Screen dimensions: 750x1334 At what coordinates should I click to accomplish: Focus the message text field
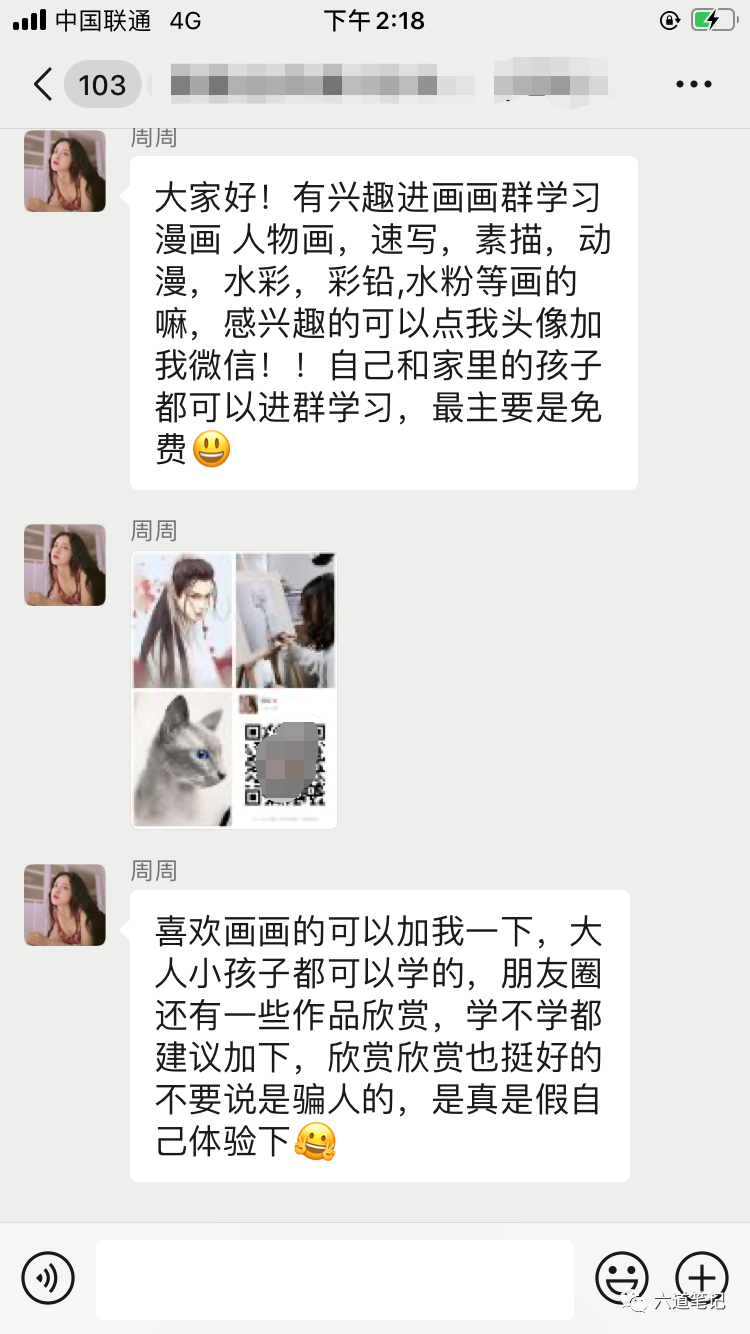[x=335, y=1279]
